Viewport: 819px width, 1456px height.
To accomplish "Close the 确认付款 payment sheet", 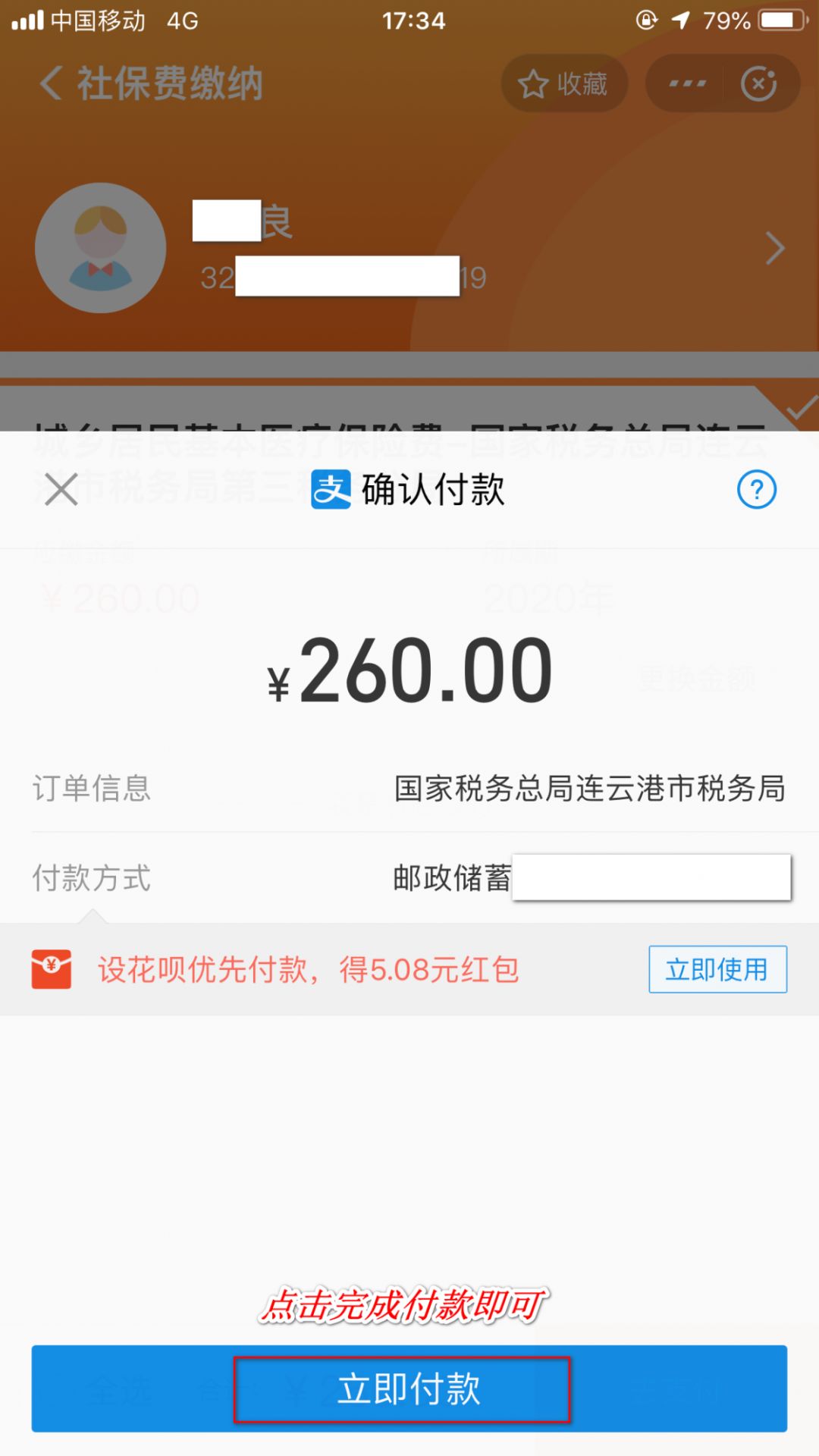I will click(x=61, y=489).
